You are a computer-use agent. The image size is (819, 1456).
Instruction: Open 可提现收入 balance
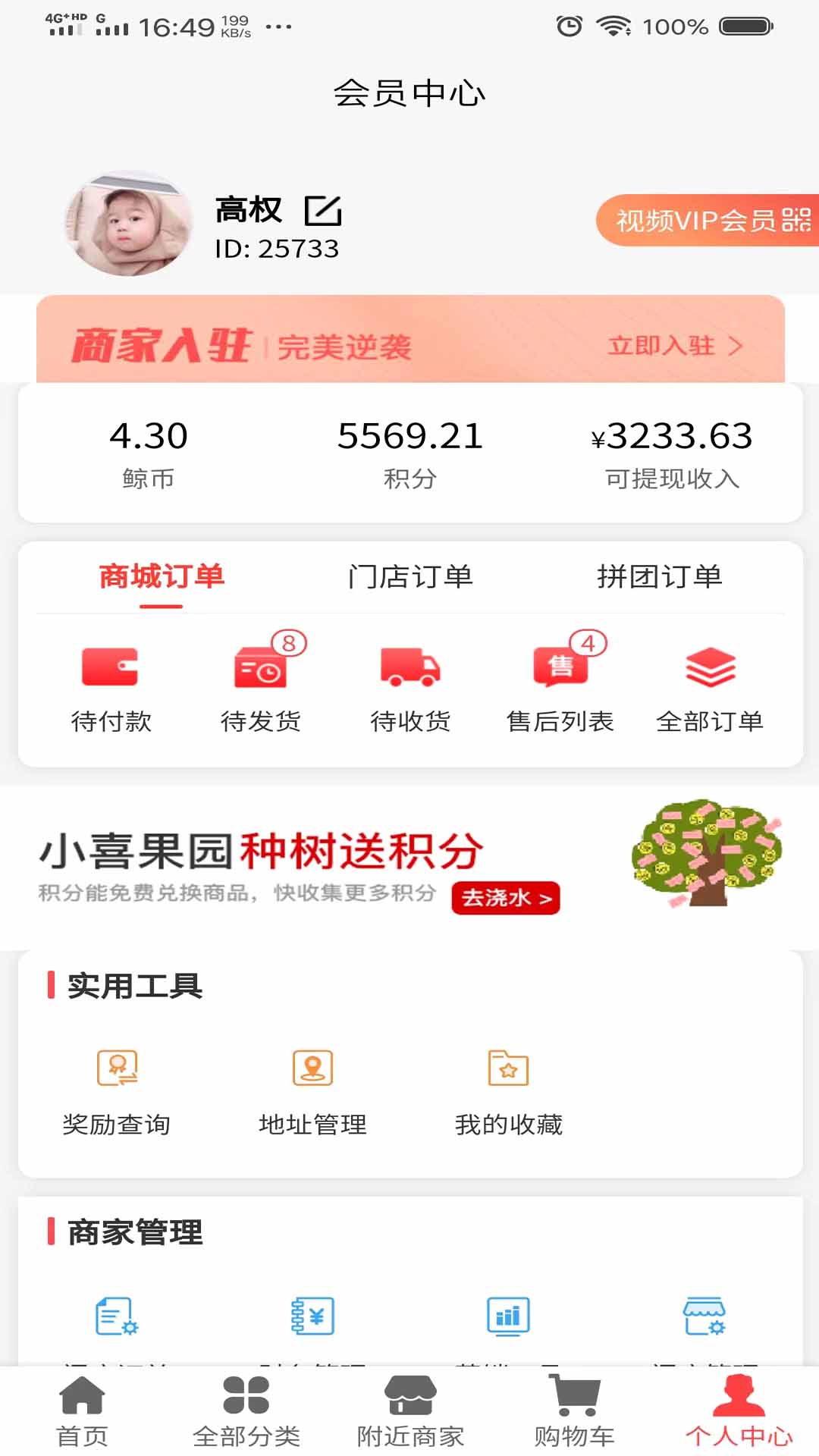pos(672,453)
